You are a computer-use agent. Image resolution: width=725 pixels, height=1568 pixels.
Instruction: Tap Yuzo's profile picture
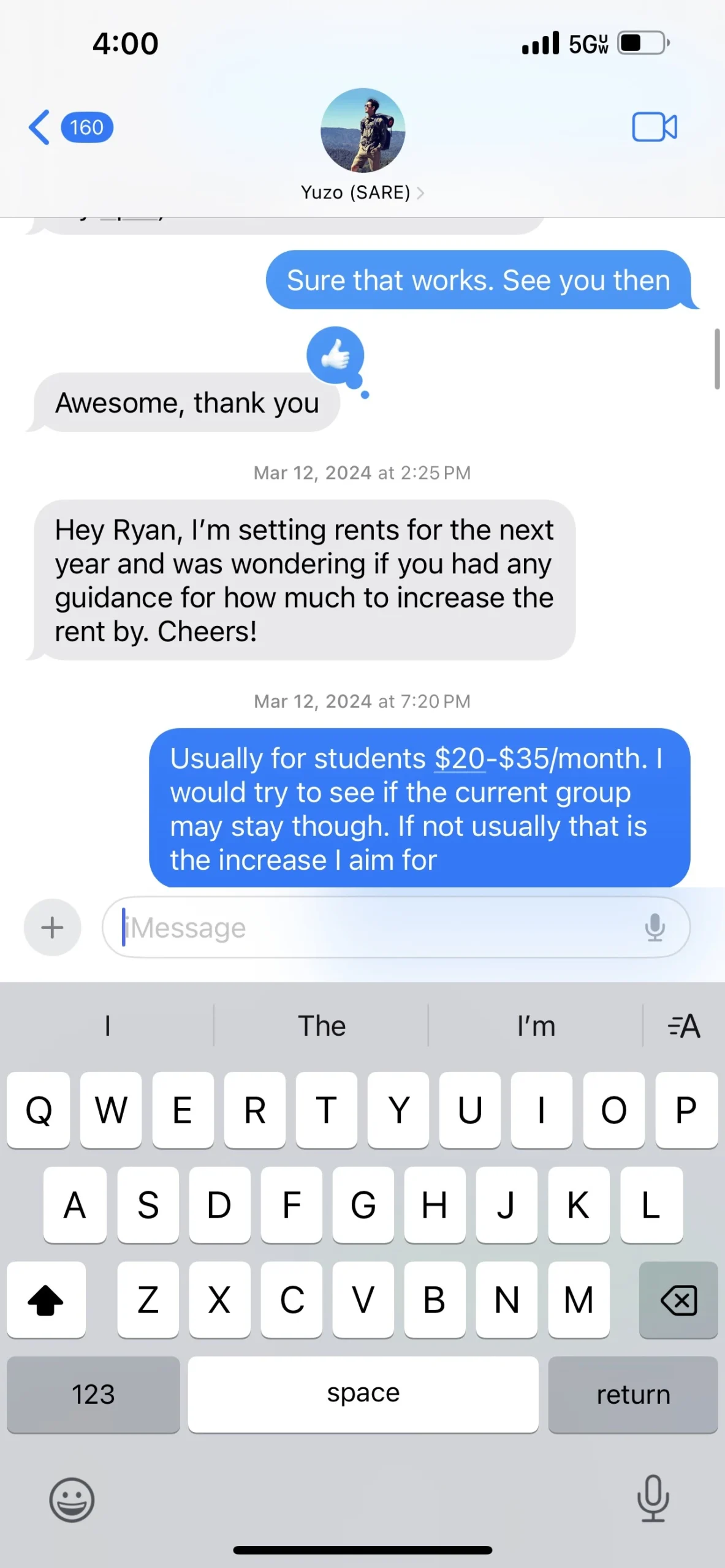(x=363, y=130)
